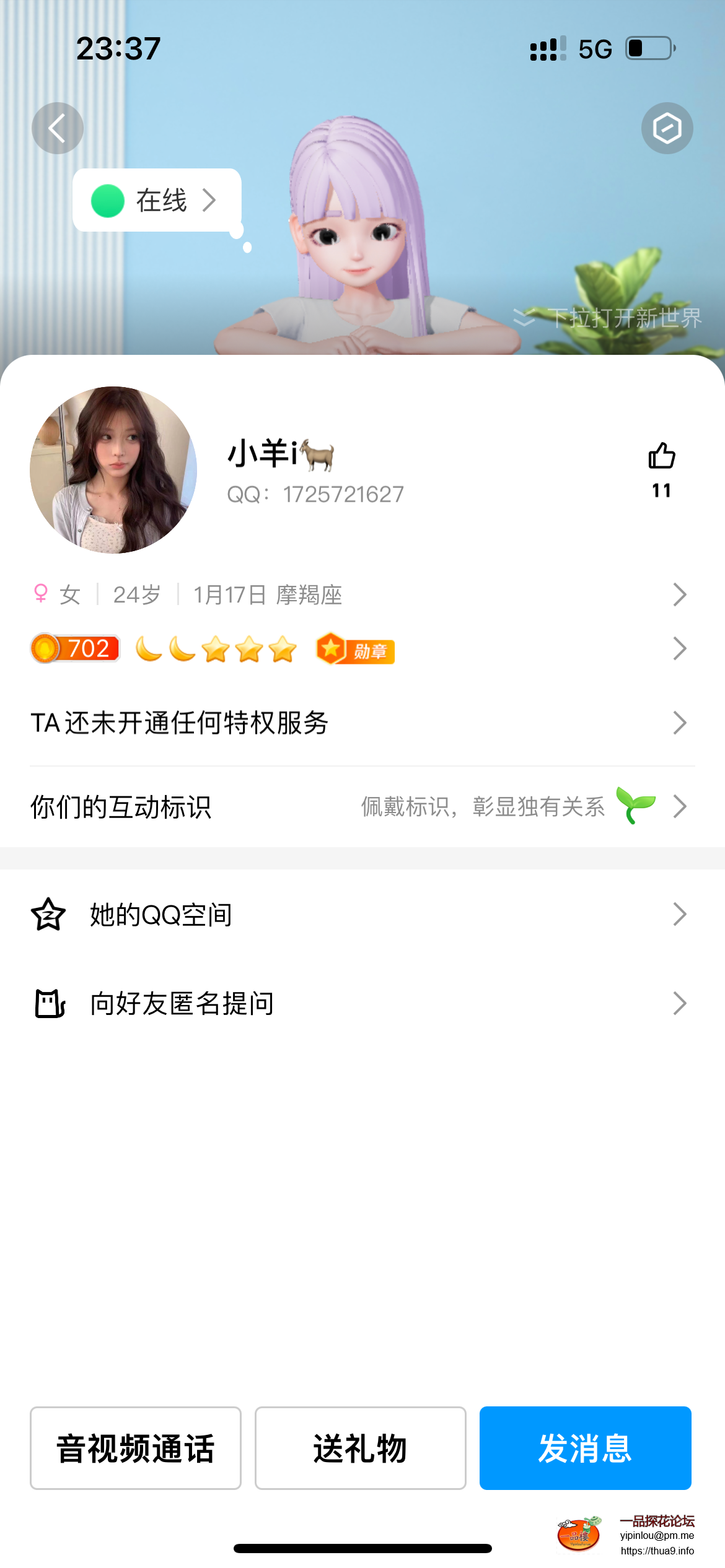View the profile avatar photo
725x1568 pixels.
tap(113, 470)
